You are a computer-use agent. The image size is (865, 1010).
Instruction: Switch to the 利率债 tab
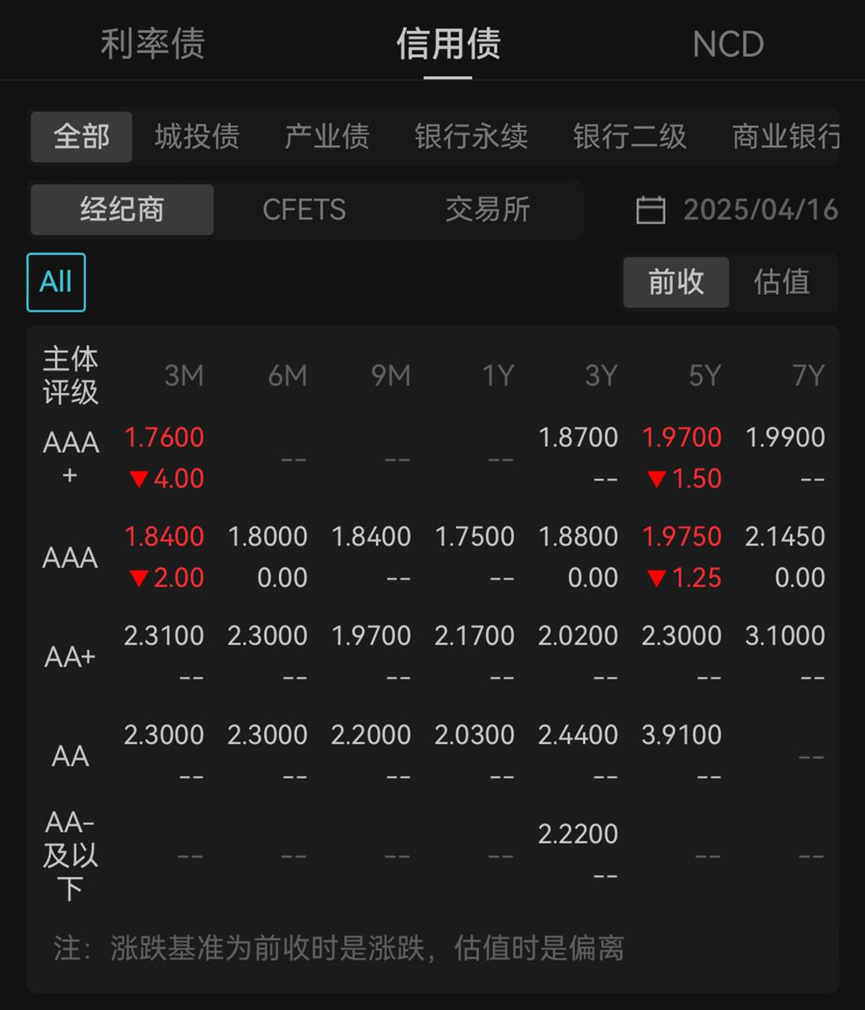click(154, 43)
